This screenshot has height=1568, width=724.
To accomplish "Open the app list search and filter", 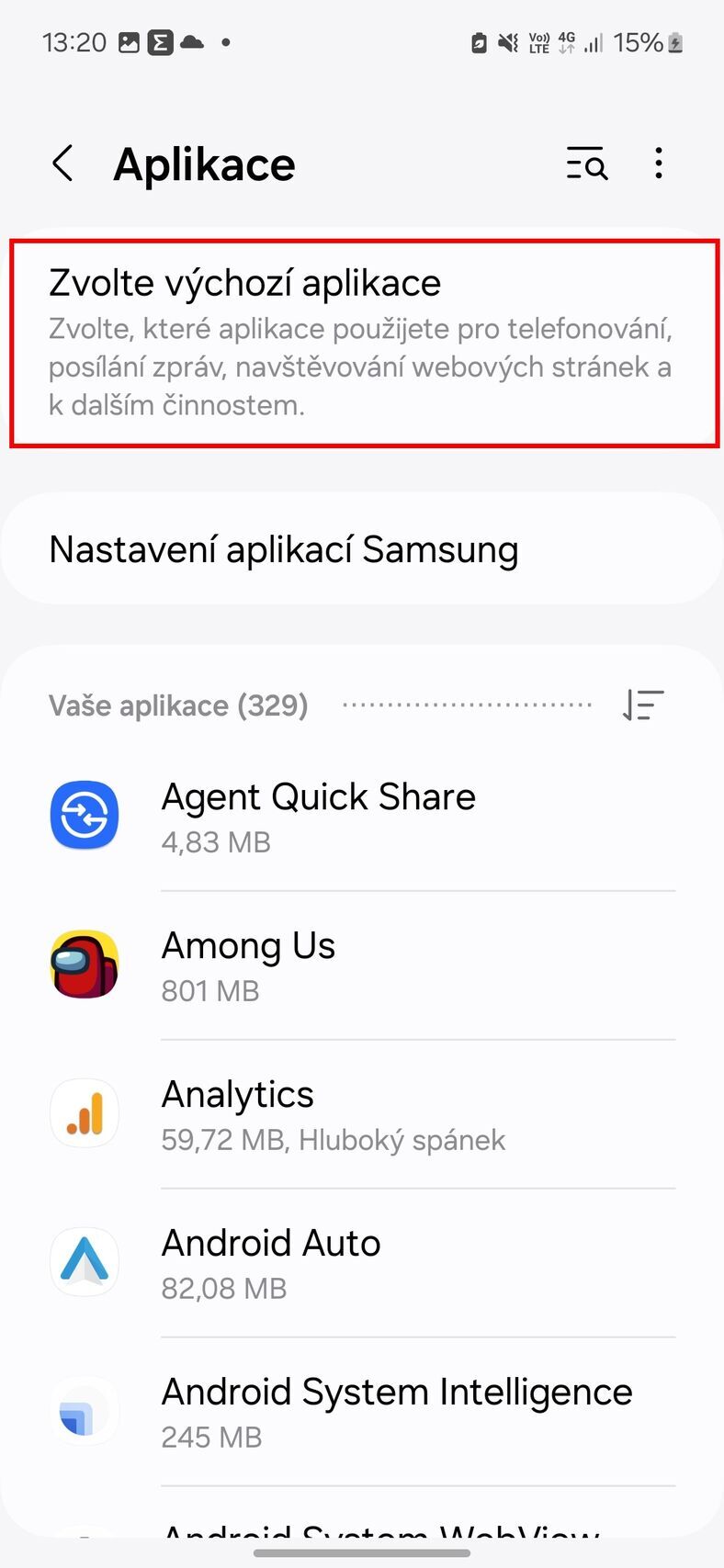I will coord(586,164).
